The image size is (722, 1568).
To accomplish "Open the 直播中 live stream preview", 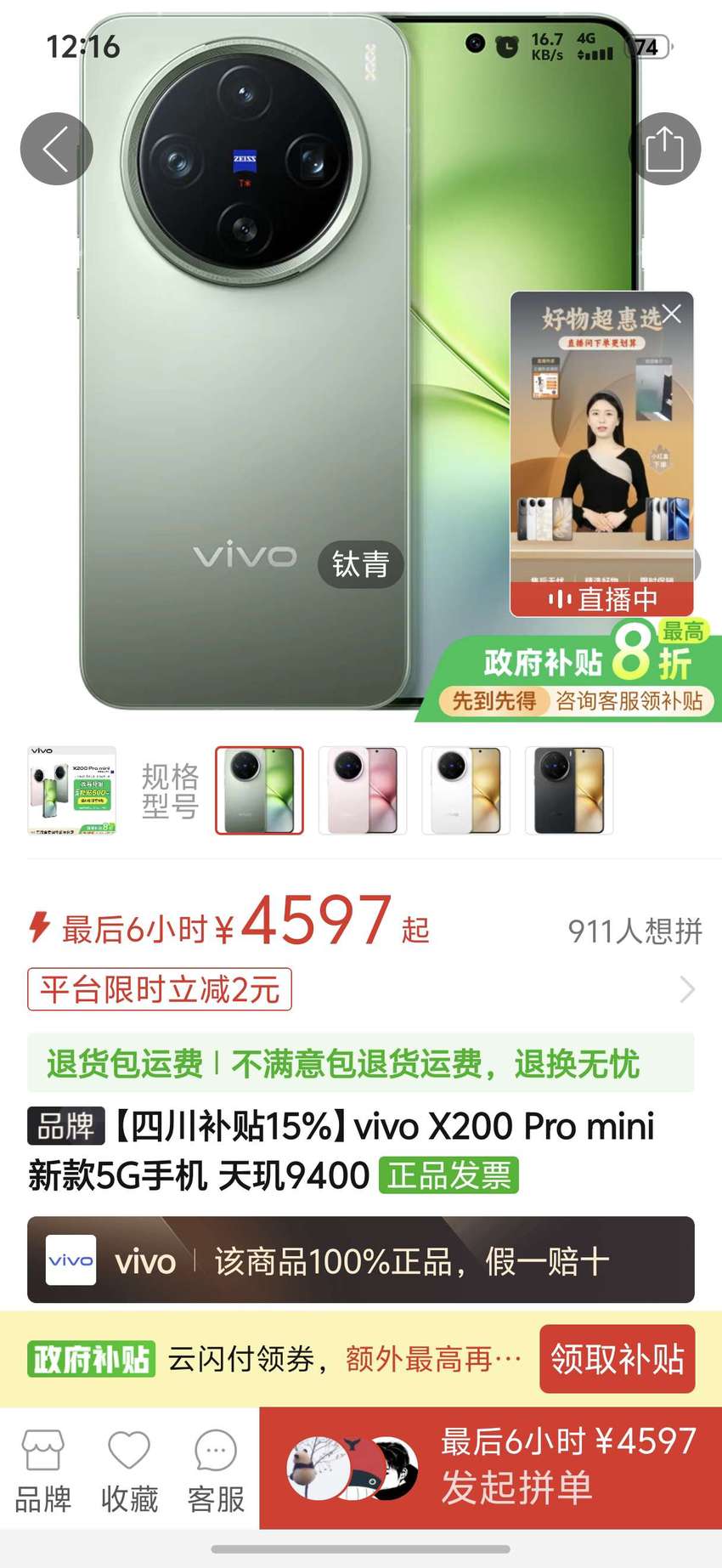I will coord(601,454).
